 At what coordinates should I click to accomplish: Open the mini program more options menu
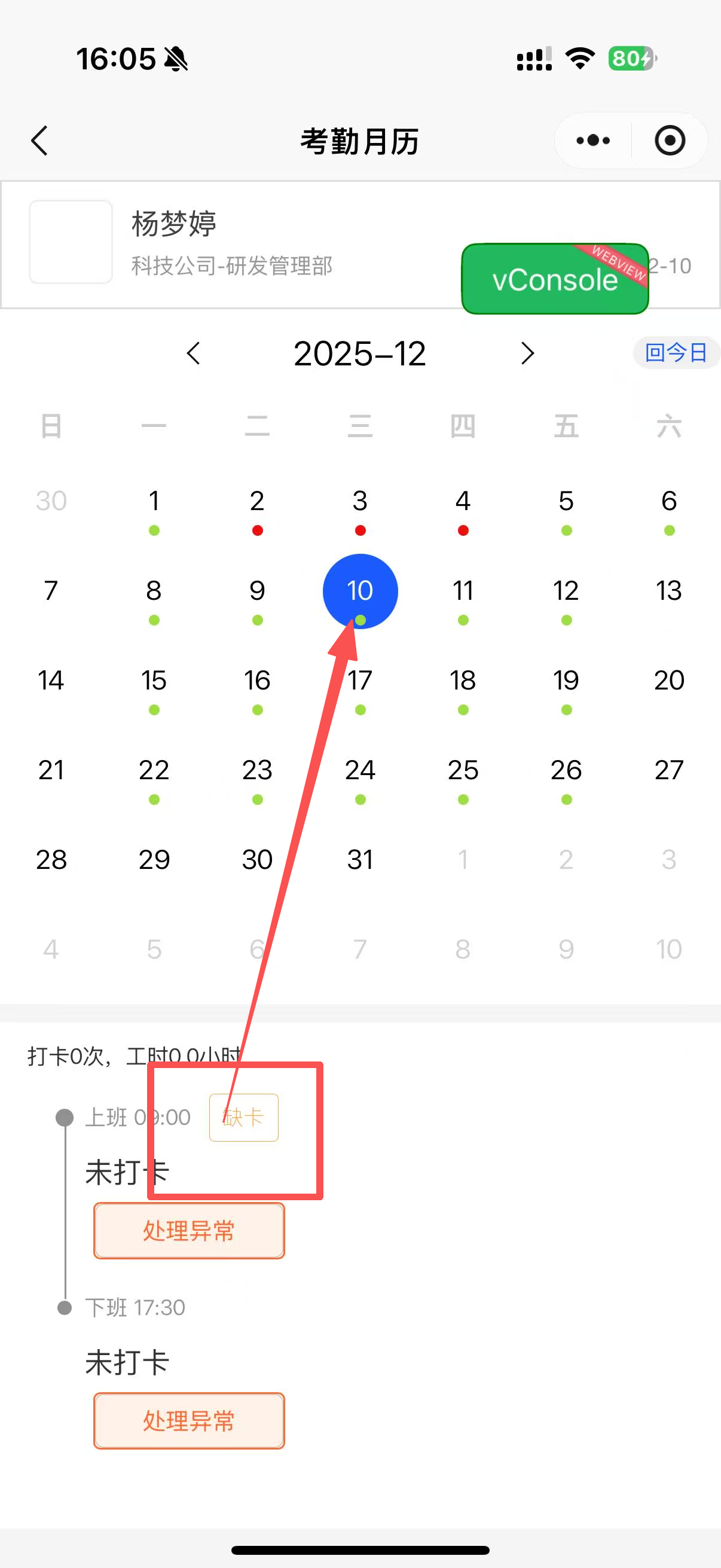click(x=593, y=141)
